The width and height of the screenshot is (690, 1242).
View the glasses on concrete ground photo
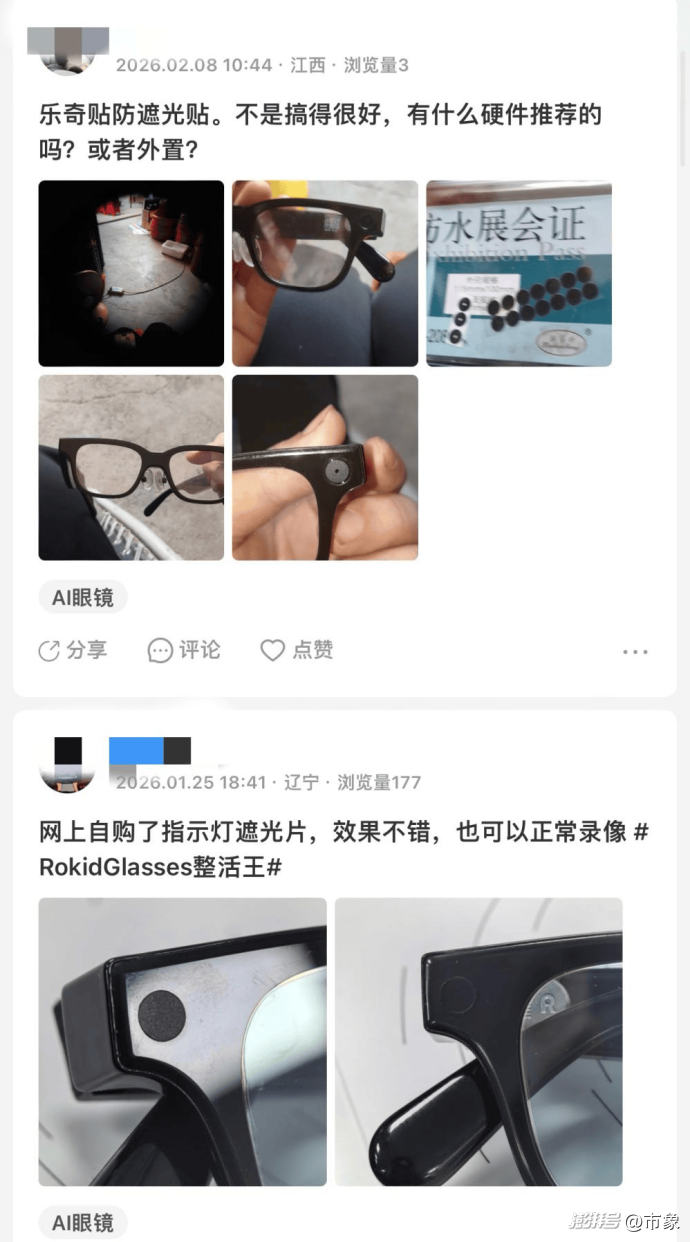[x=131, y=467]
